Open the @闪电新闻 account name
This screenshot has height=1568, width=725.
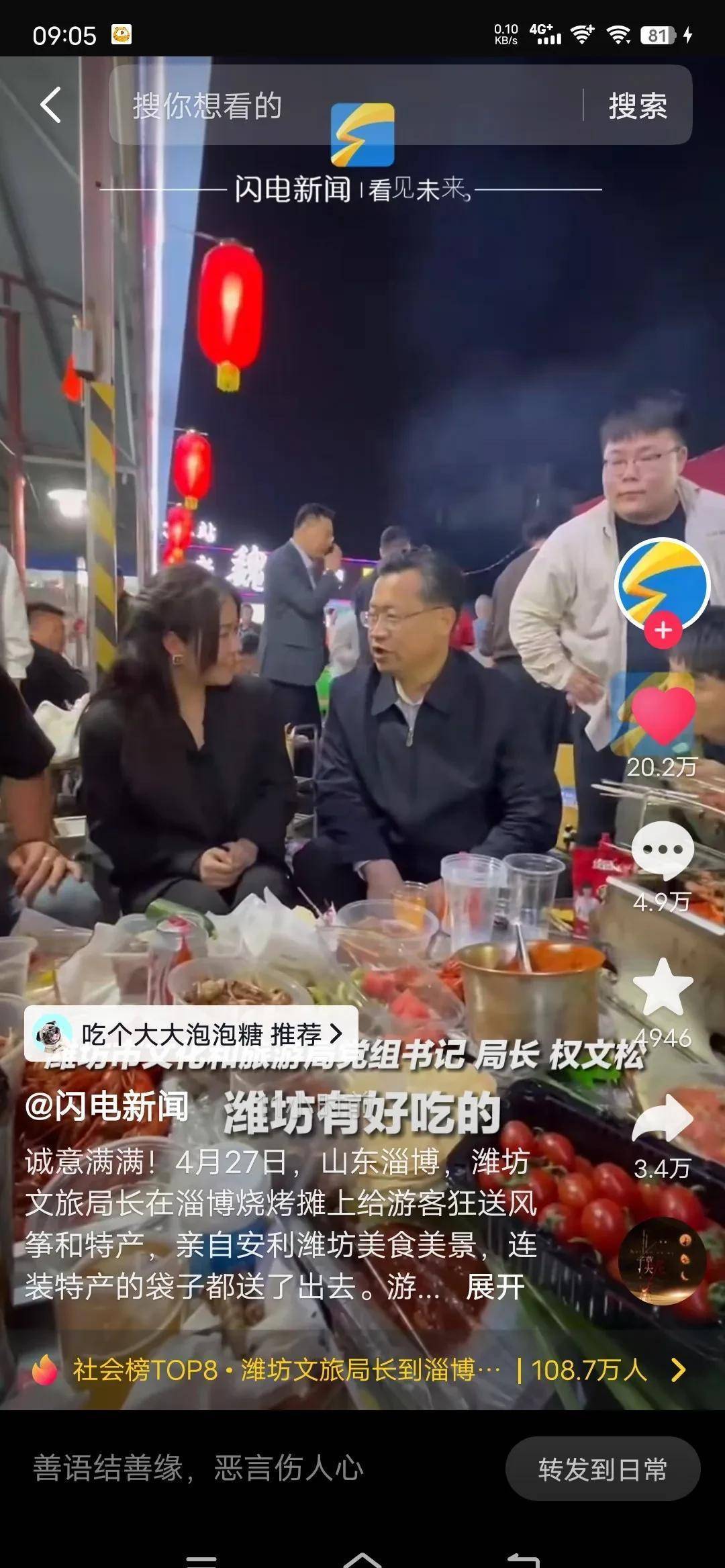[x=107, y=1106]
